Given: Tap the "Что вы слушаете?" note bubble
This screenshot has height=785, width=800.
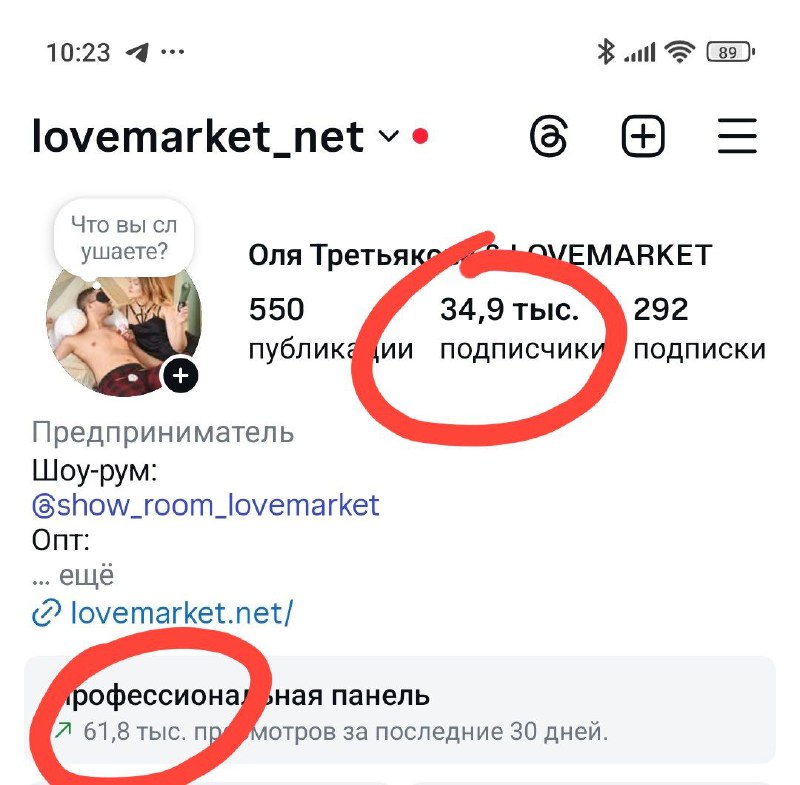Looking at the screenshot, I should point(124,238).
